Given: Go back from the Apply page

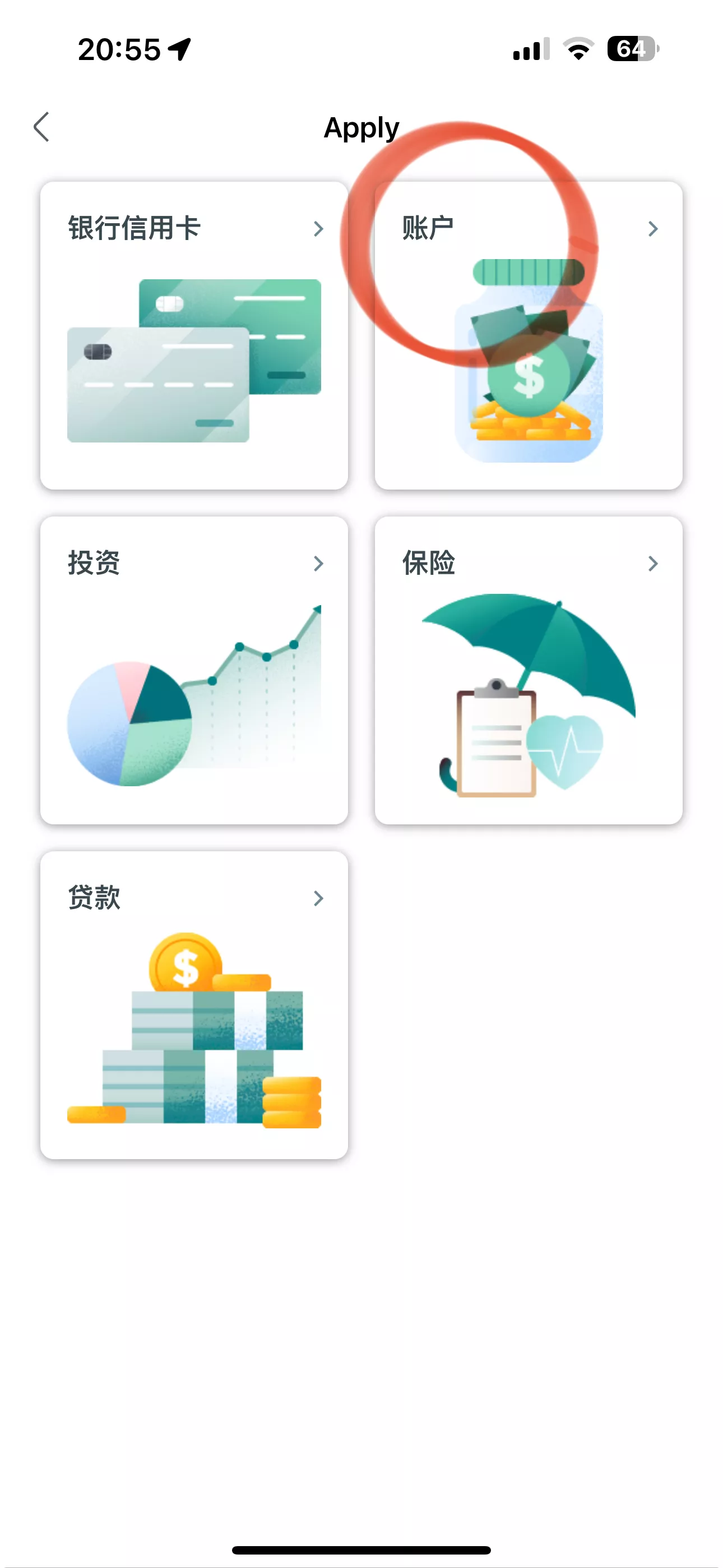Looking at the screenshot, I should pos(41,127).
